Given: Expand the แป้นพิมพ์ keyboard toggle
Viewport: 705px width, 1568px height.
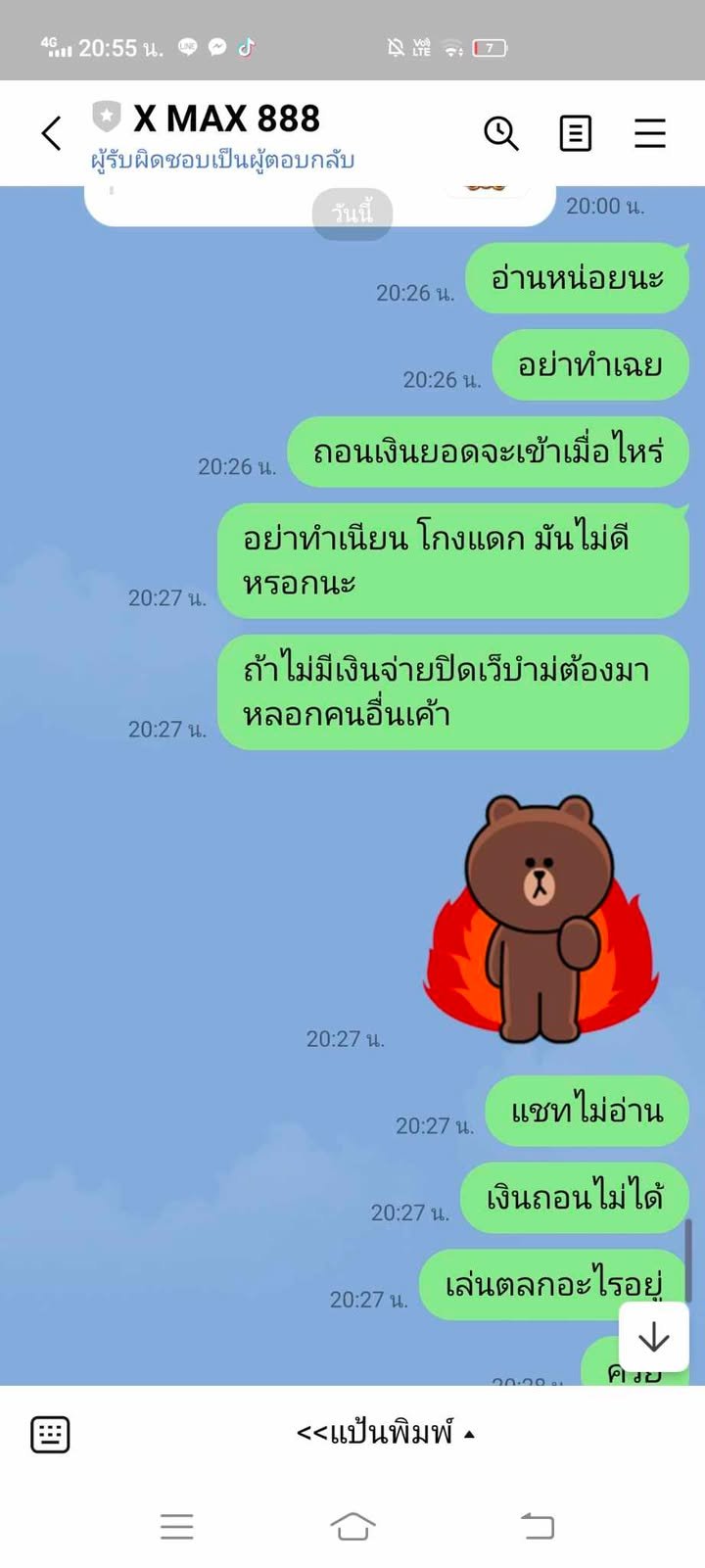Looking at the screenshot, I should tap(385, 1434).
